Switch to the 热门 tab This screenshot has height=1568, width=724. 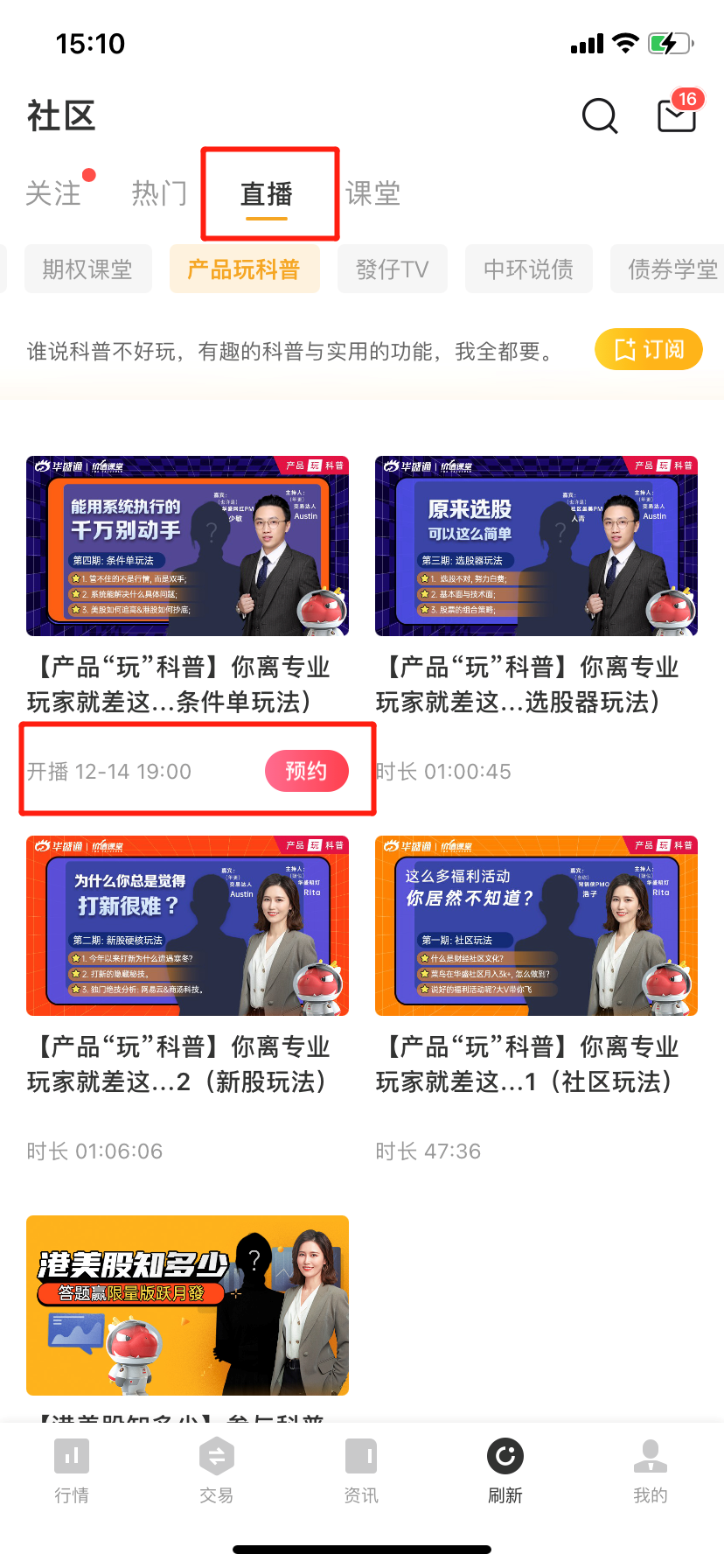tap(159, 193)
